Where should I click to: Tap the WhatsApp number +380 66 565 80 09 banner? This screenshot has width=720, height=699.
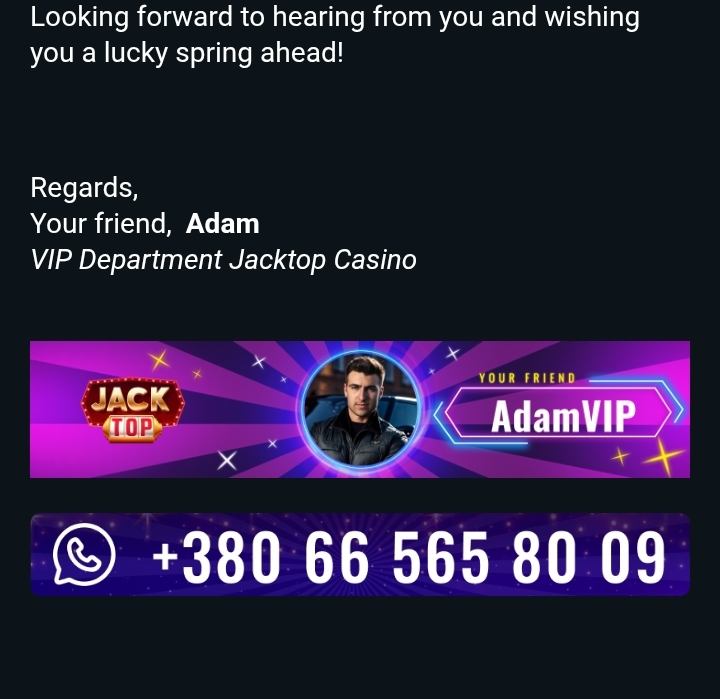click(x=360, y=555)
